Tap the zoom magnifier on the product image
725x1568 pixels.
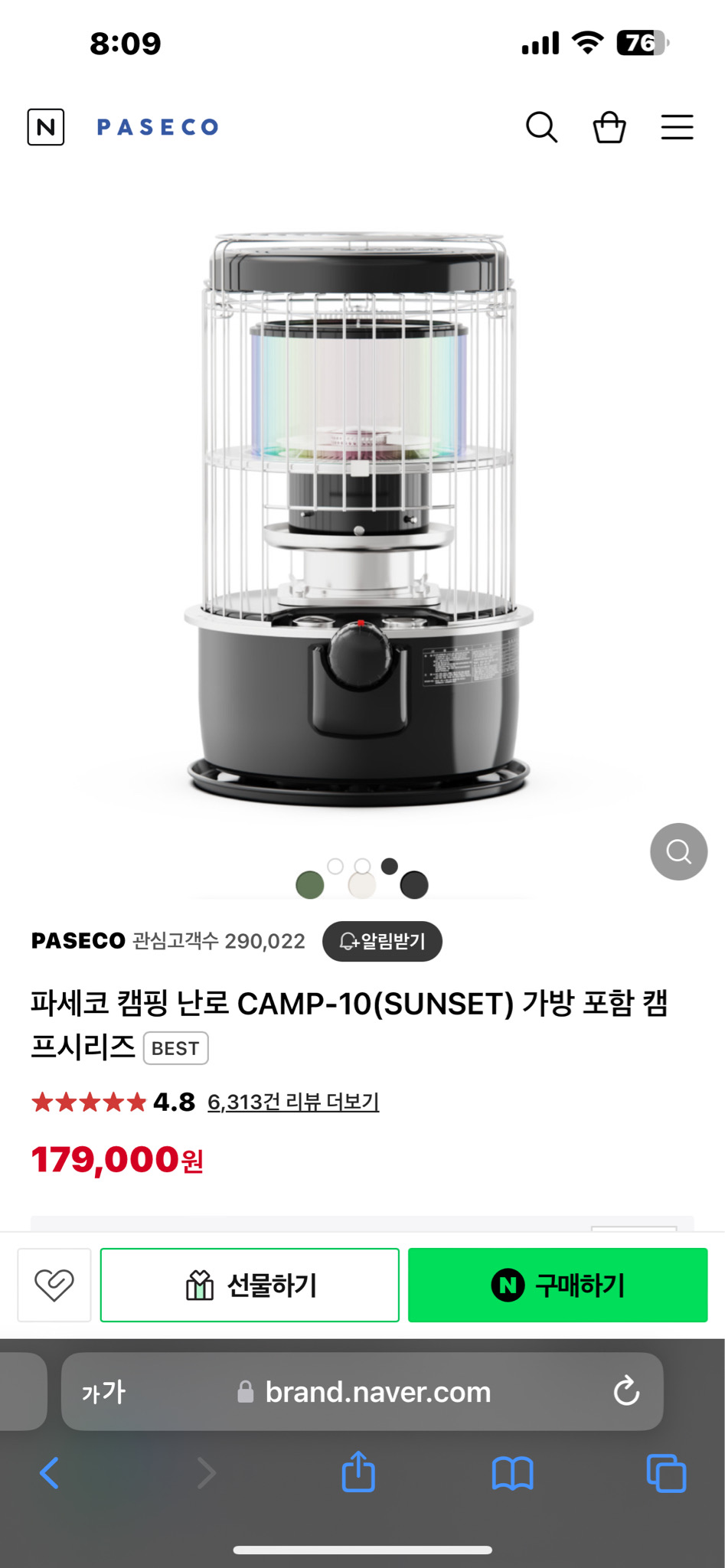[x=678, y=851]
